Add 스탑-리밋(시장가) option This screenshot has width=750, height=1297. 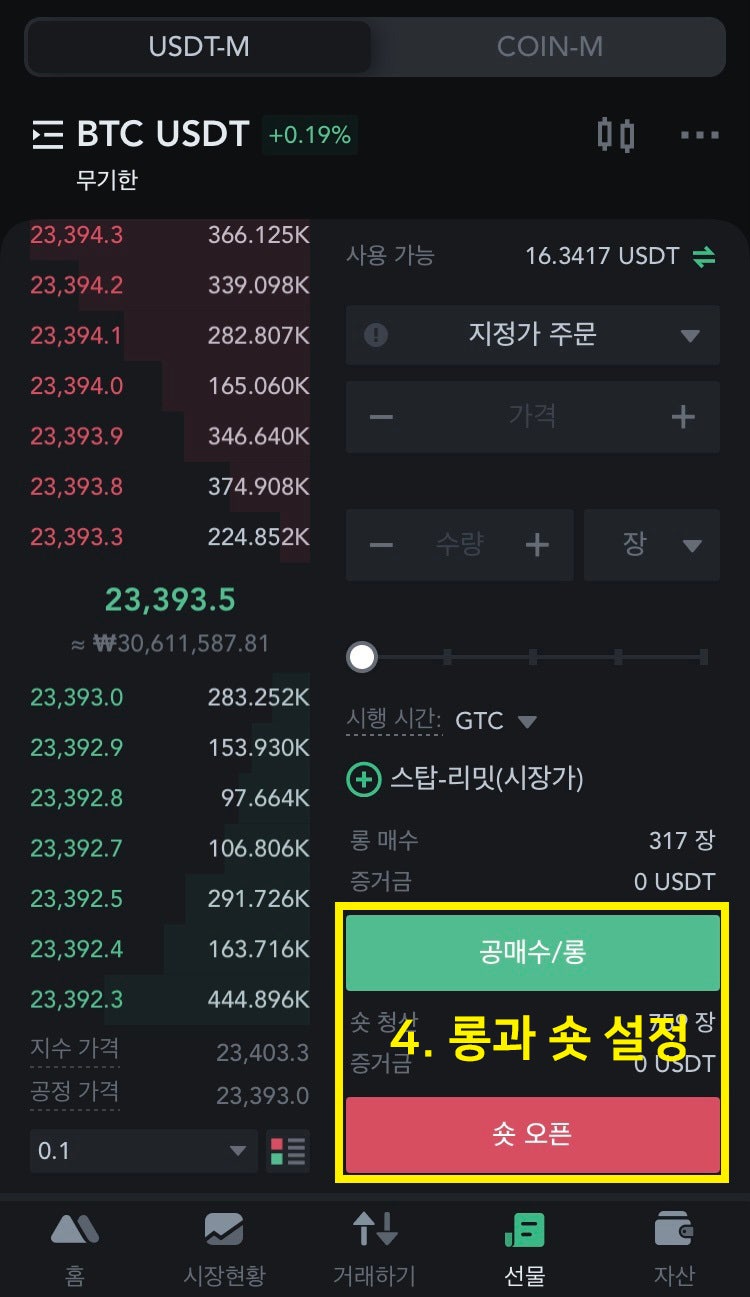click(465, 779)
